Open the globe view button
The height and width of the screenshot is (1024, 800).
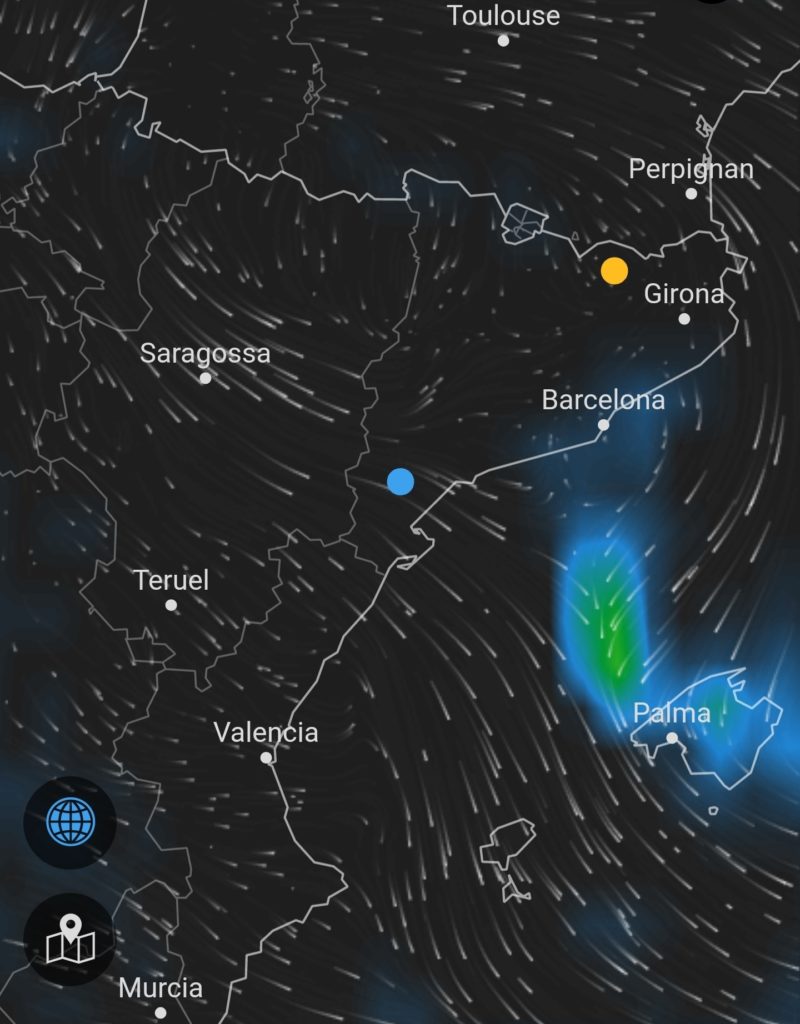tap(70, 822)
